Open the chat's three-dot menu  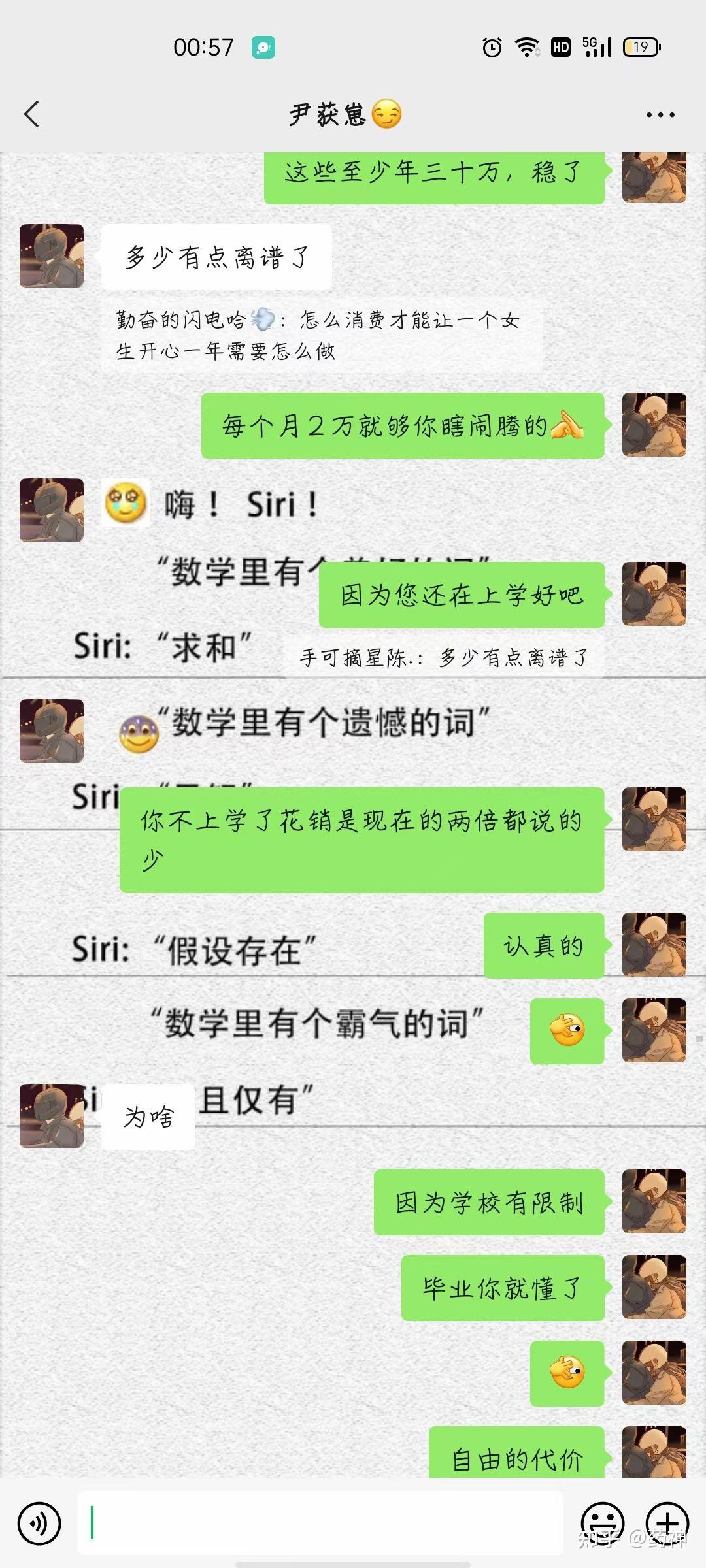(660, 115)
